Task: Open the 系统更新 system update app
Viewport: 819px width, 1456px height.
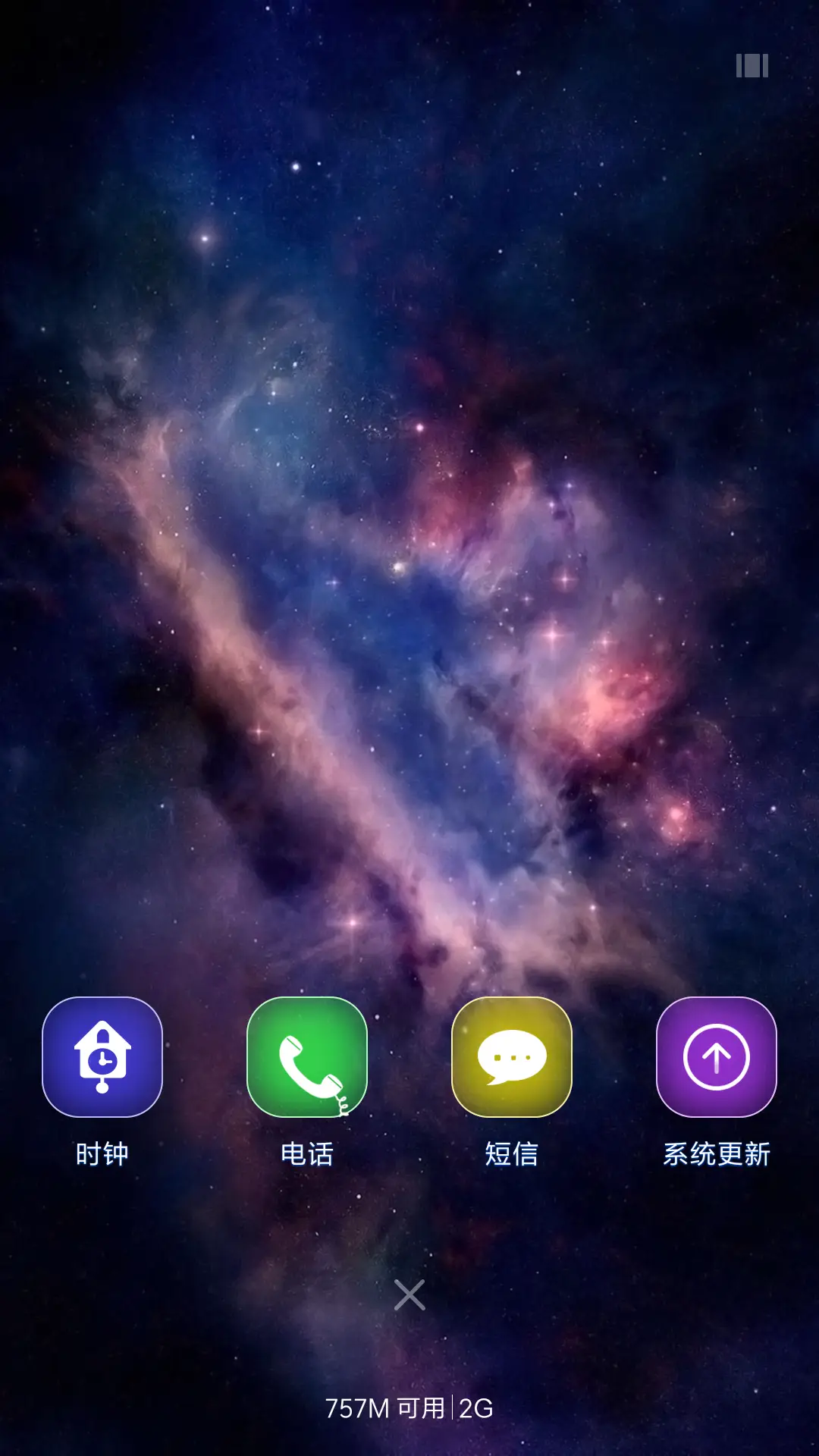Action: coord(717,1056)
